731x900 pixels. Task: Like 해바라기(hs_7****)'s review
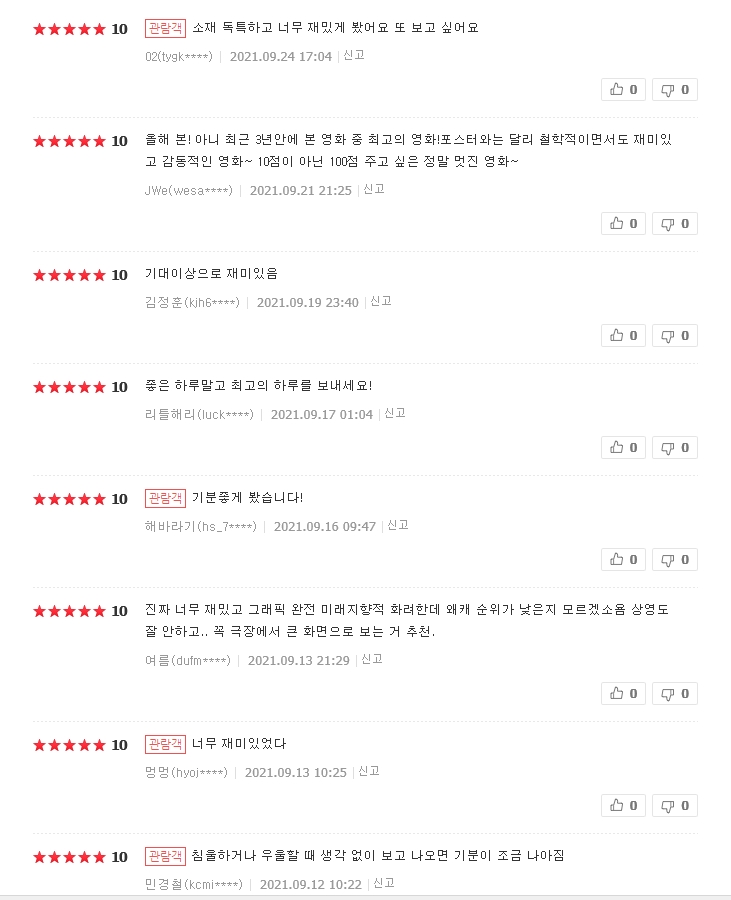[623, 559]
